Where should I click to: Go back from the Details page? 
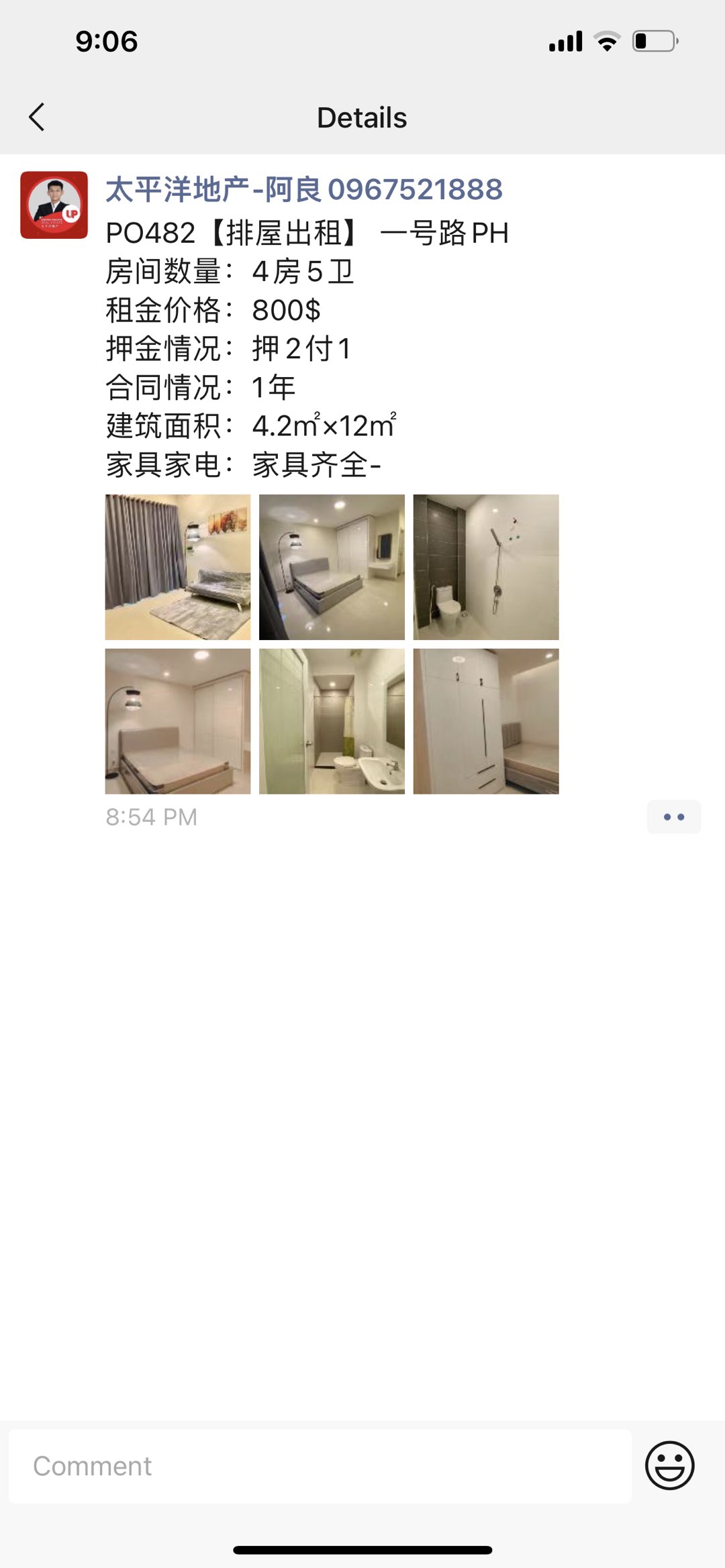pos(37,117)
